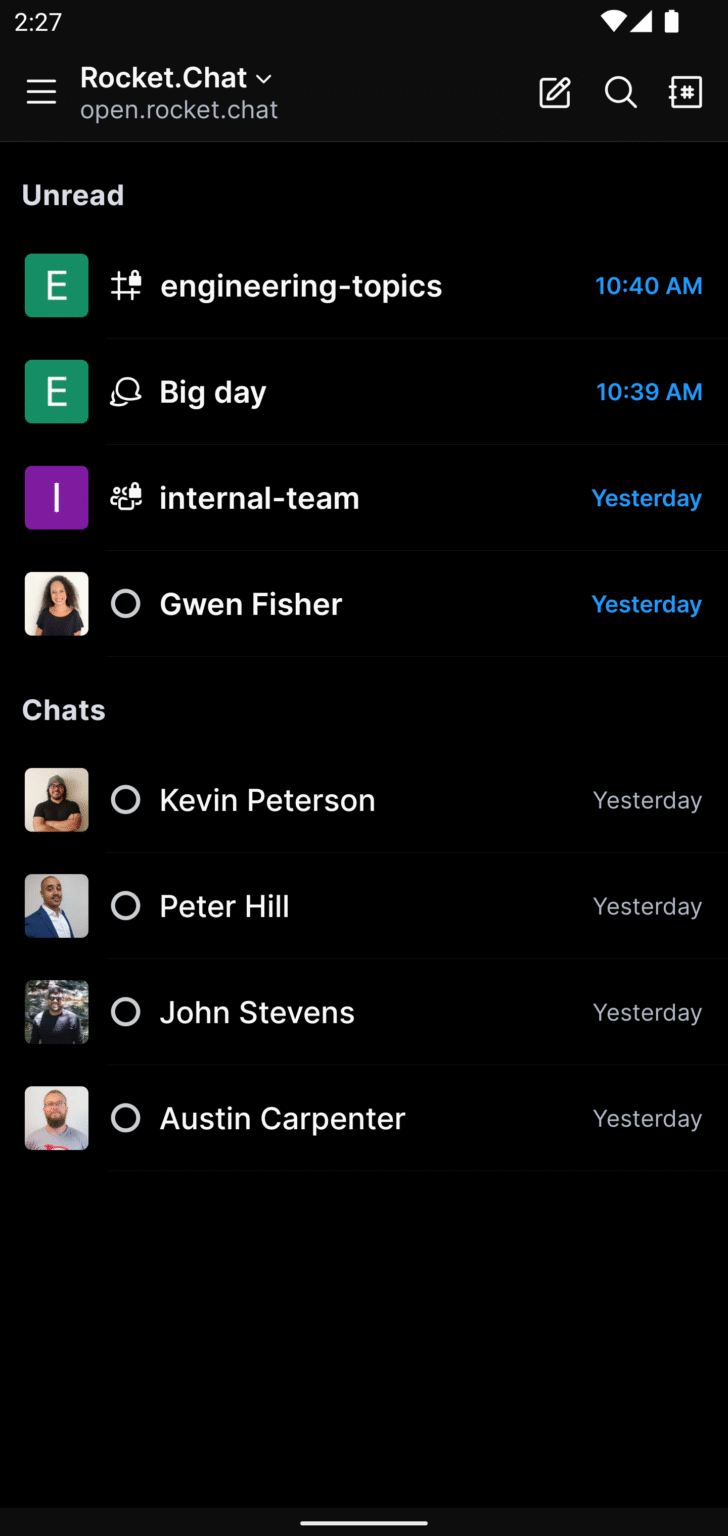Tap the discussion bubble icon beside Big day
Viewport: 728px width, 1536px height.
click(125, 391)
